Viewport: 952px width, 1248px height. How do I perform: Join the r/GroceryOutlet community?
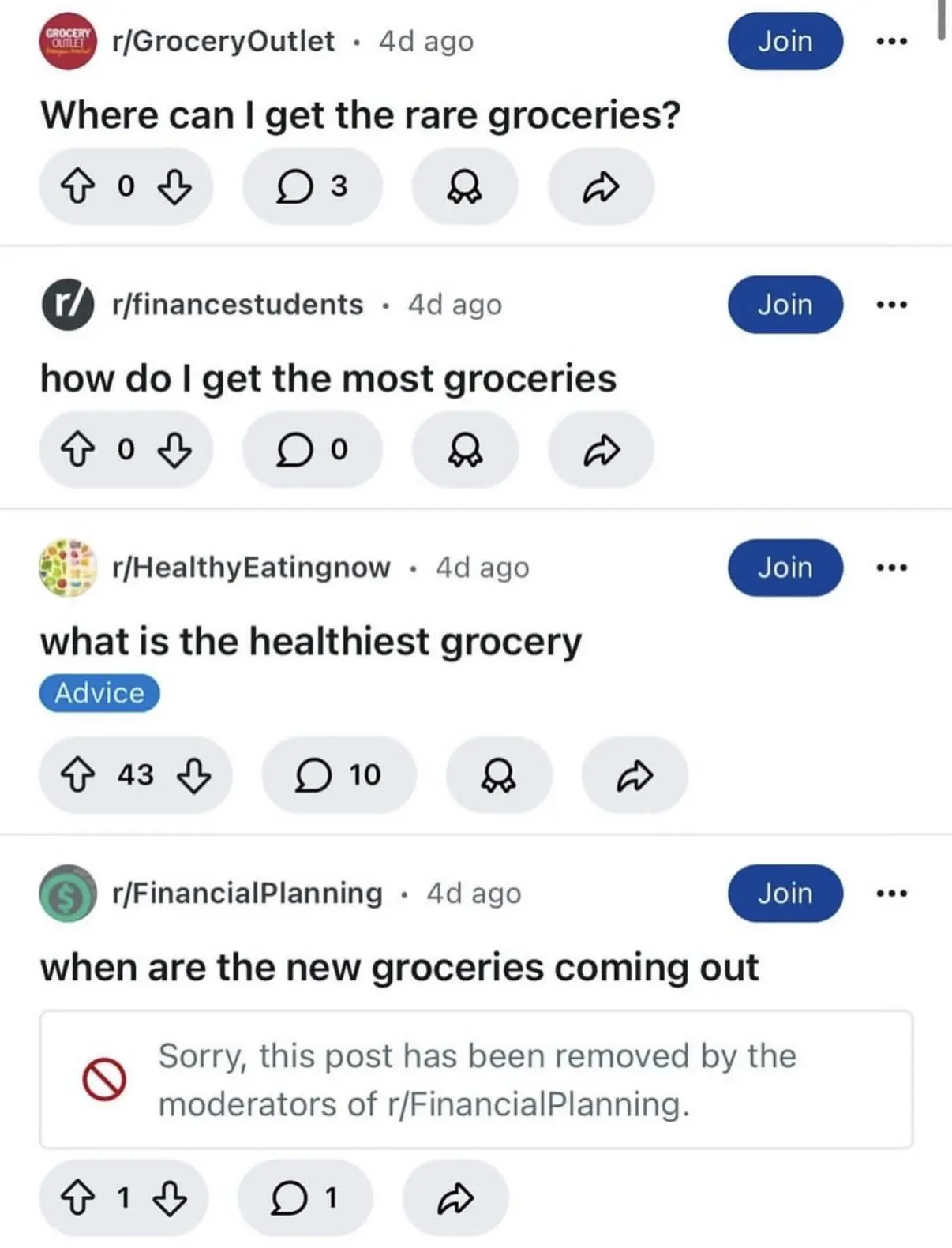pos(785,41)
